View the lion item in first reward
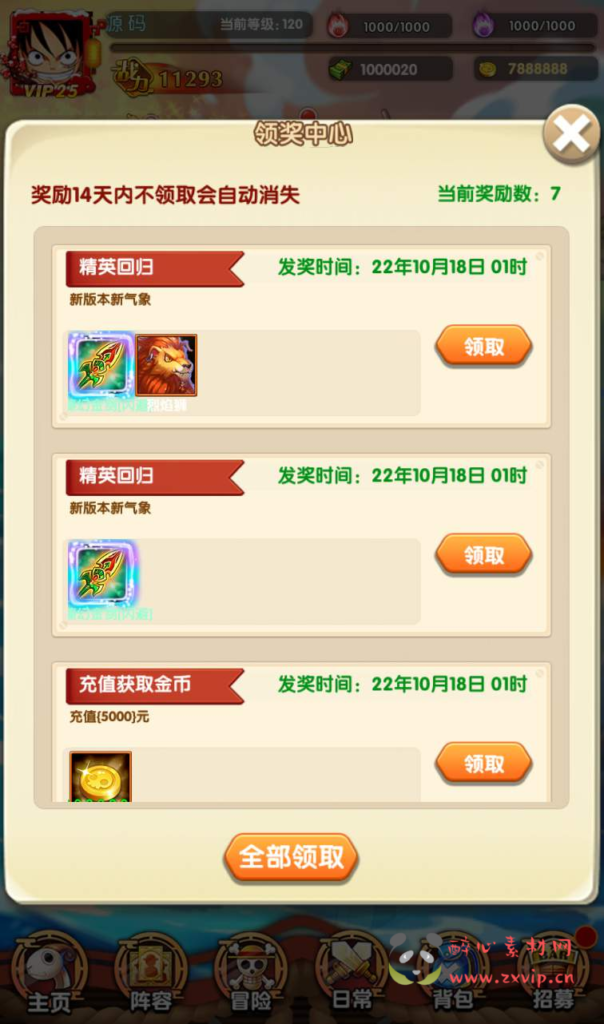This screenshot has width=604, height=1024. [166, 365]
